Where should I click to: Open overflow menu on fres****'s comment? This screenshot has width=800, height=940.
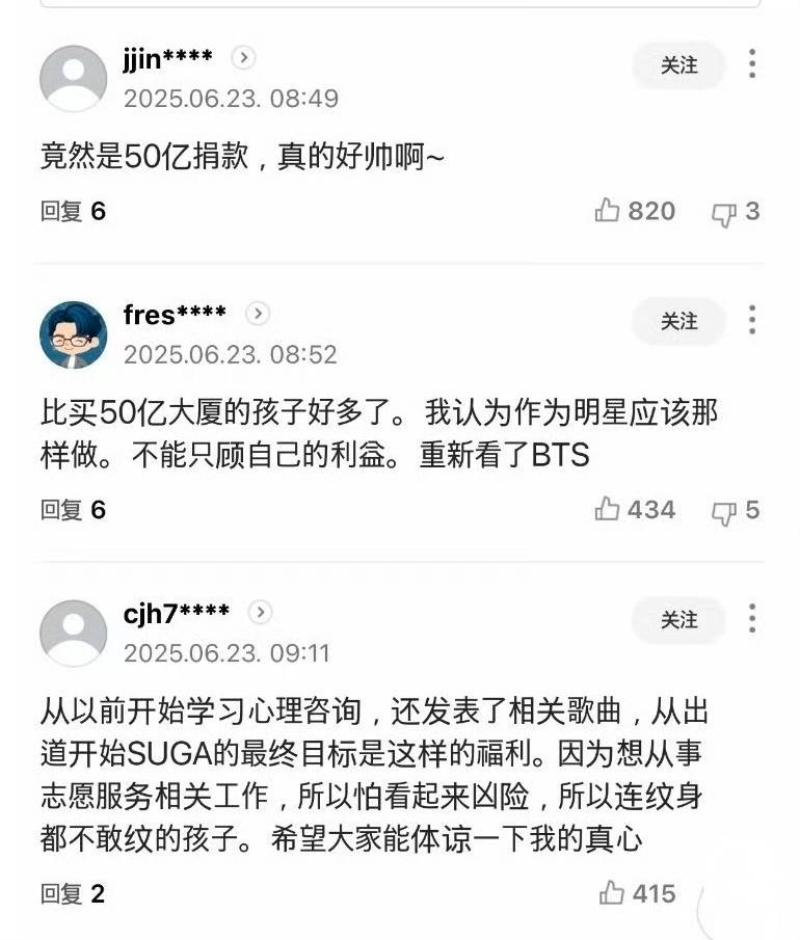[x=752, y=320]
